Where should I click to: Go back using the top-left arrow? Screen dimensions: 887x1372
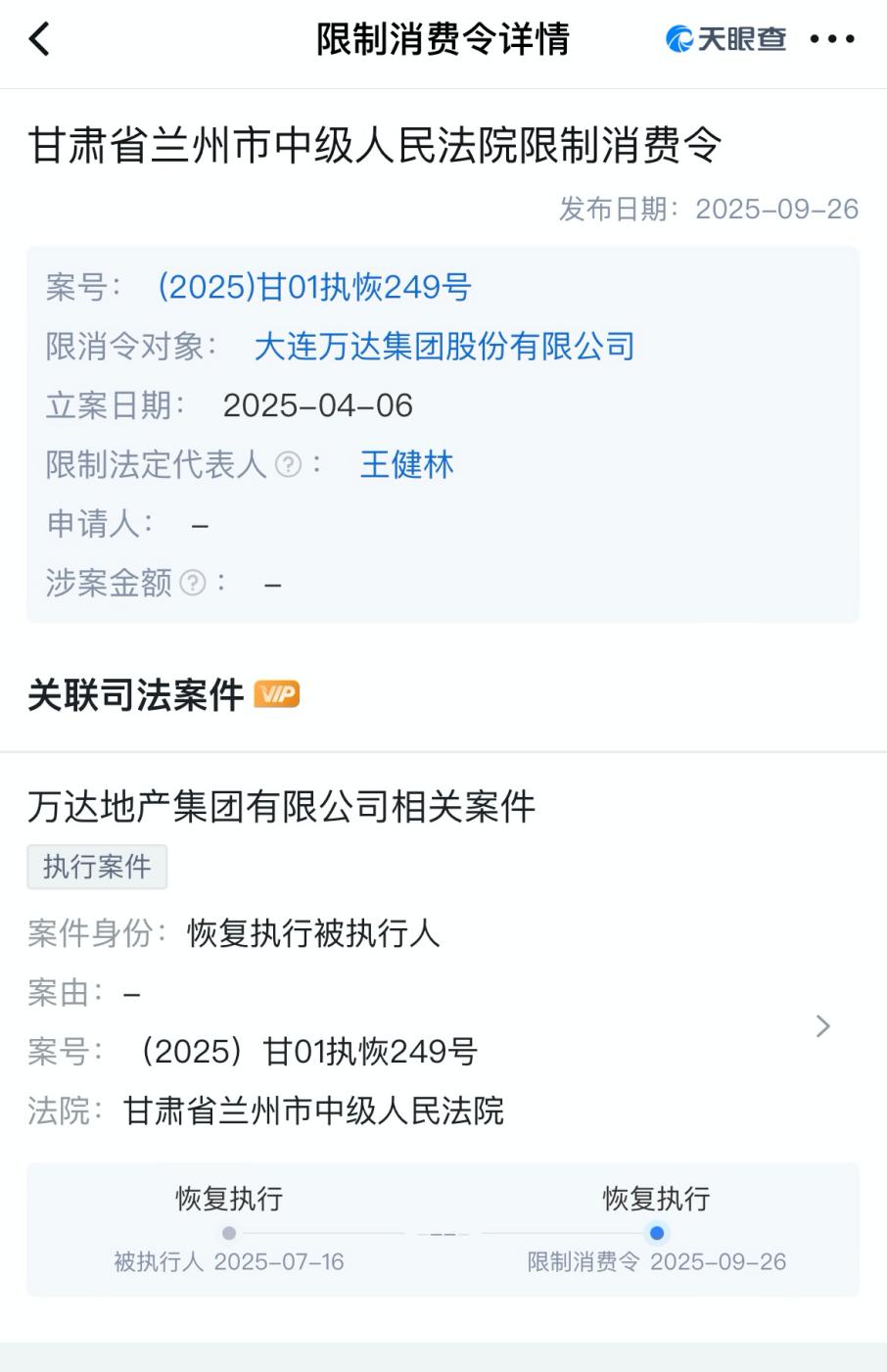(x=39, y=40)
